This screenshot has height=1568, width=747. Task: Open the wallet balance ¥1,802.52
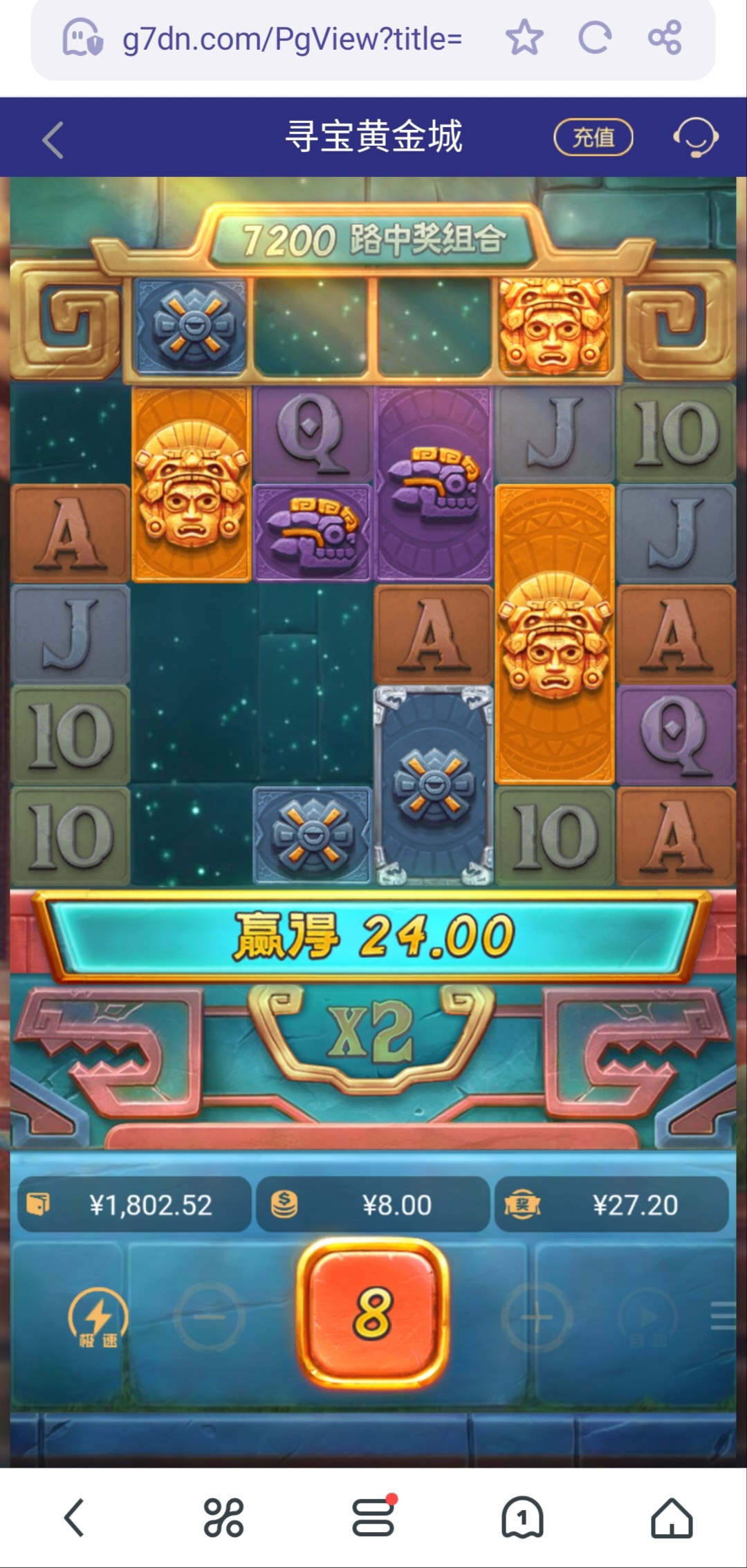click(134, 1205)
